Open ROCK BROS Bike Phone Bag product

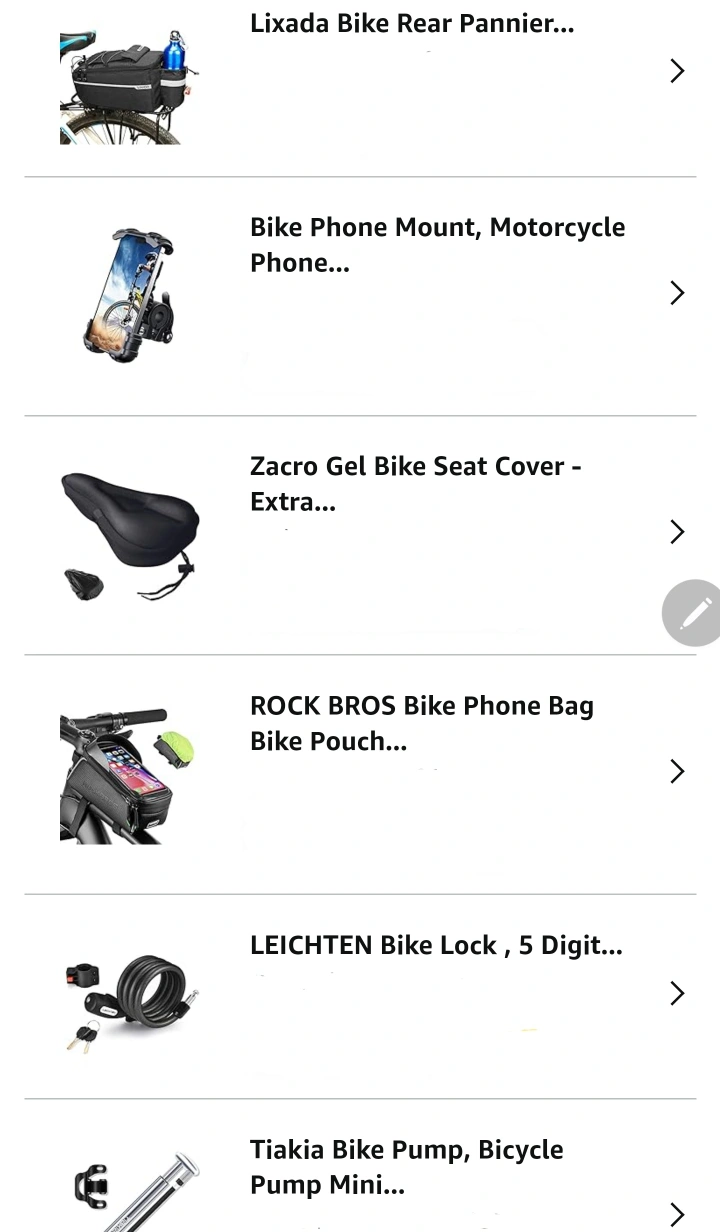[x=421, y=723]
